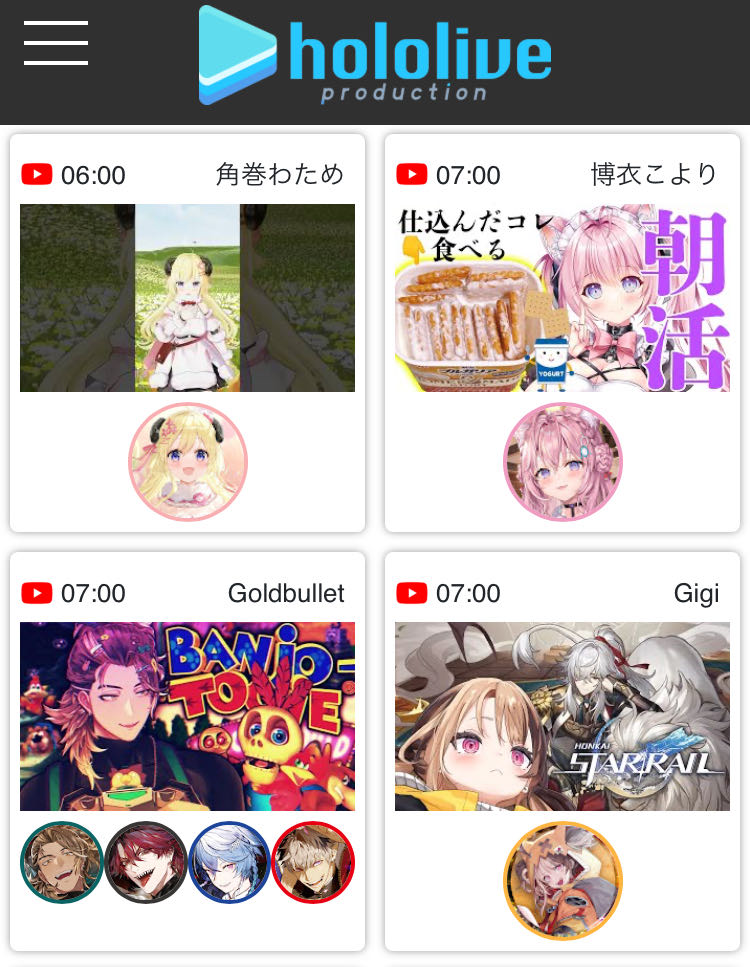Open the 07:00 stream by 博衣こより
750x967 pixels.
tap(562, 298)
